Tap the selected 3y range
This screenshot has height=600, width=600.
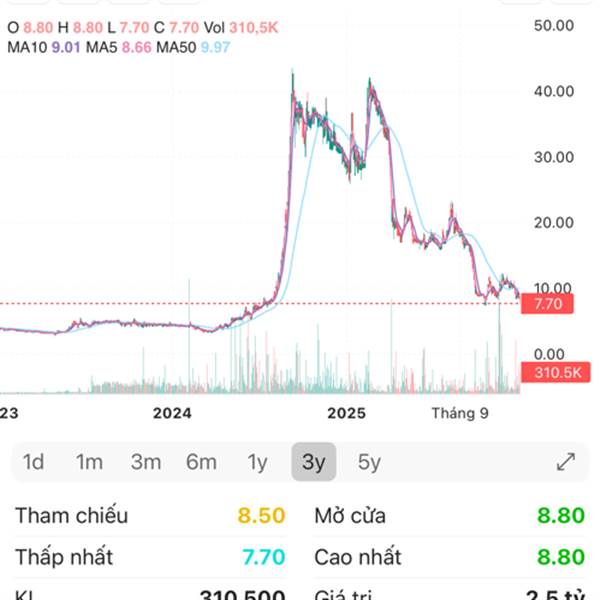click(x=314, y=462)
